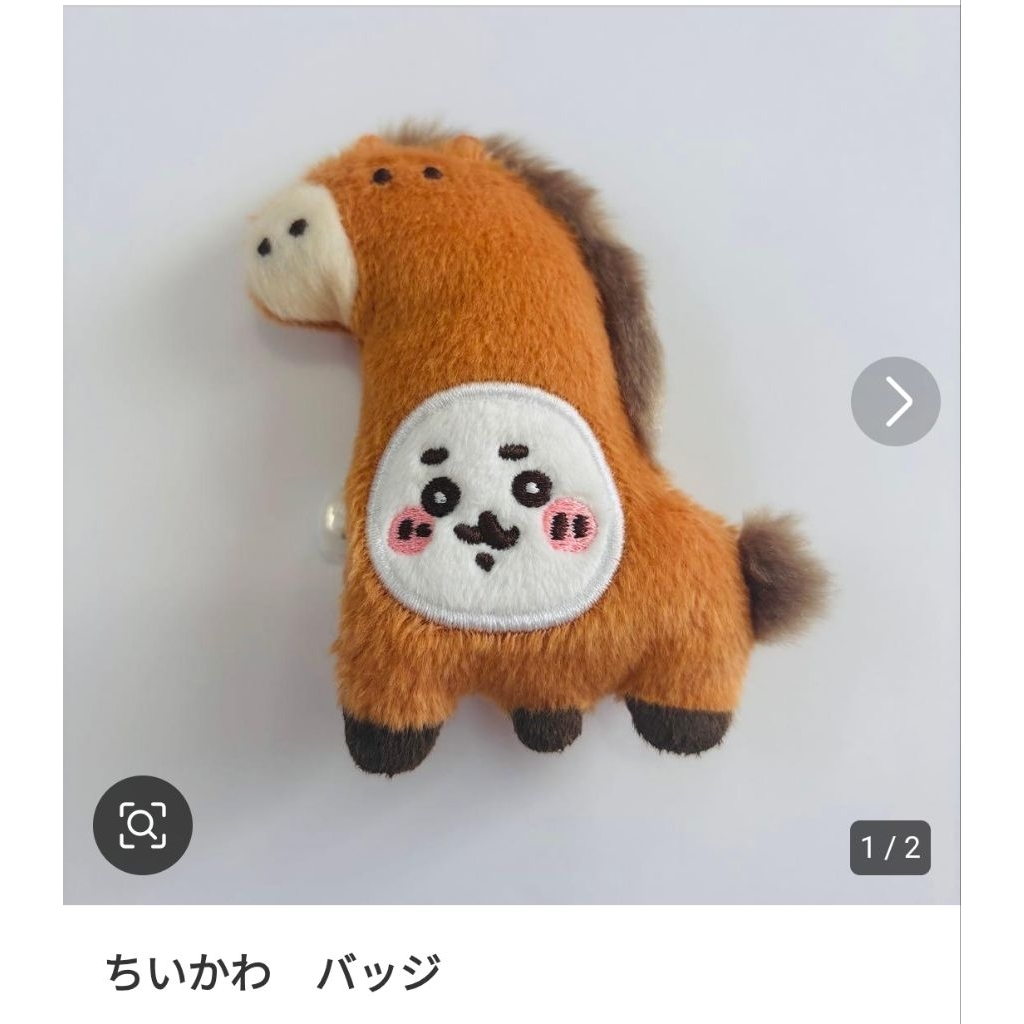The width and height of the screenshot is (1024, 1024).
Task: Go to the next product photo
Action: pos(895,401)
